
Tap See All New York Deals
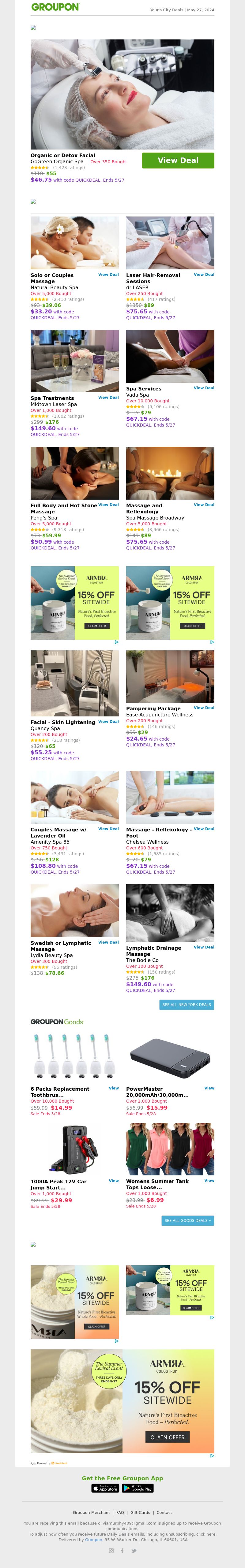pos(187,1005)
